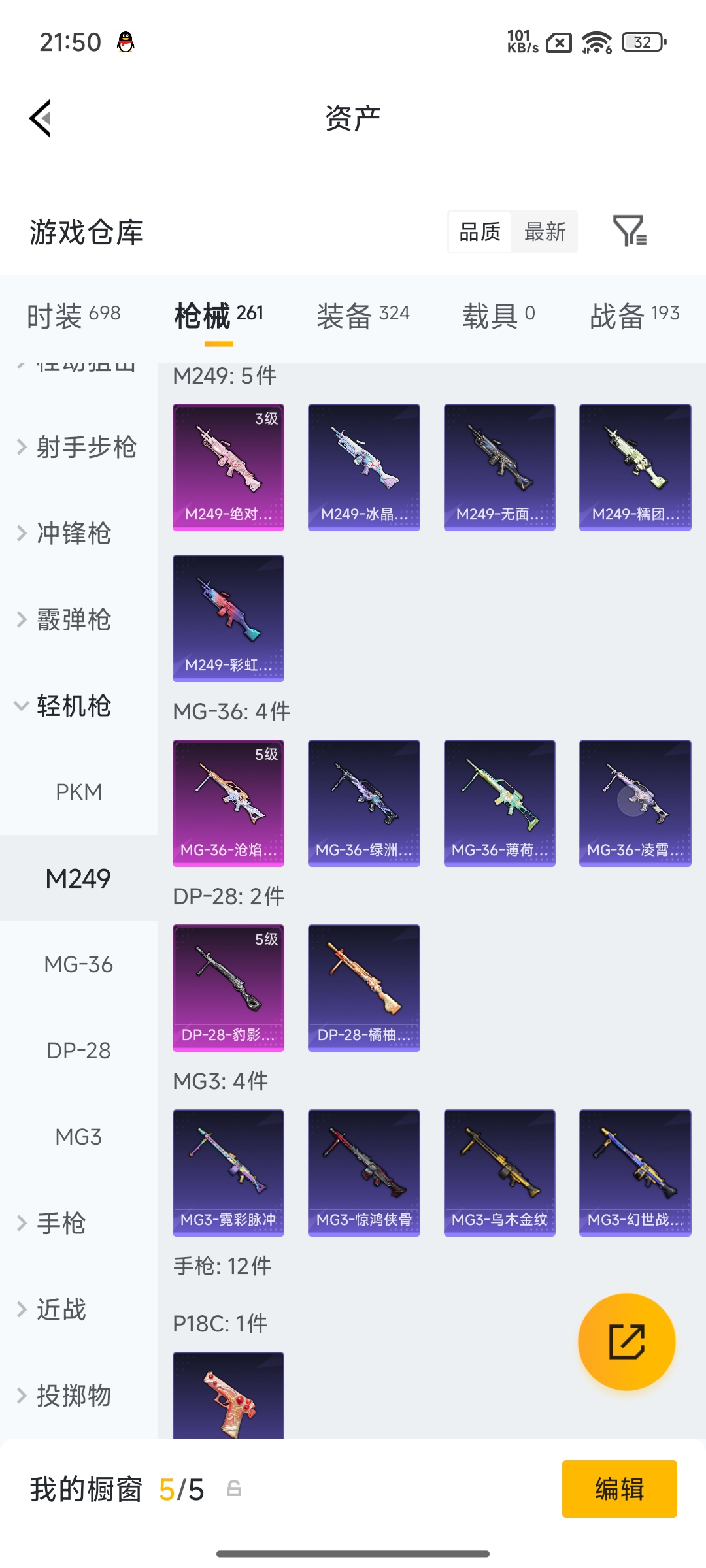Tap the orange floating share button
706x1568 pixels.
click(x=626, y=1342)
